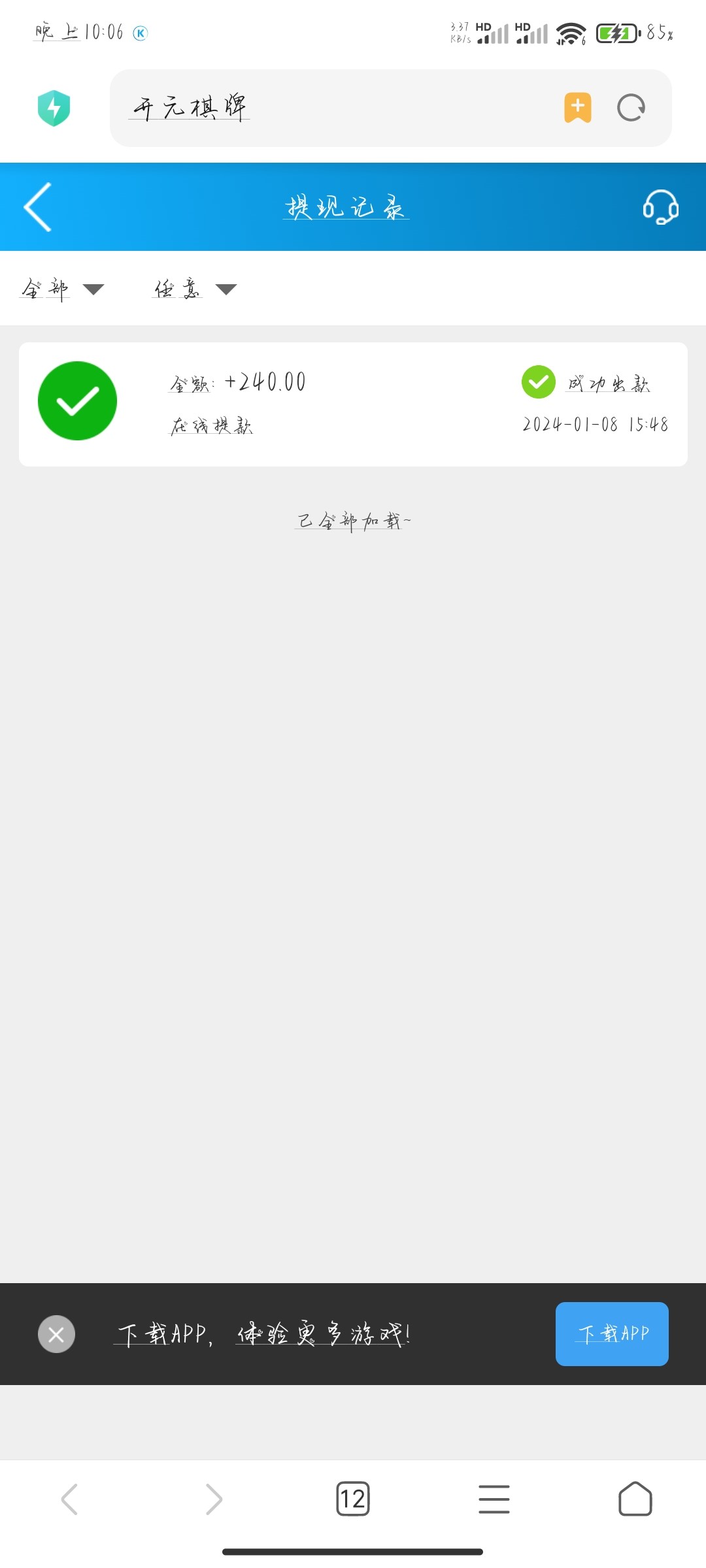
Task: Bookmark this page in browser
Action: 577,108
